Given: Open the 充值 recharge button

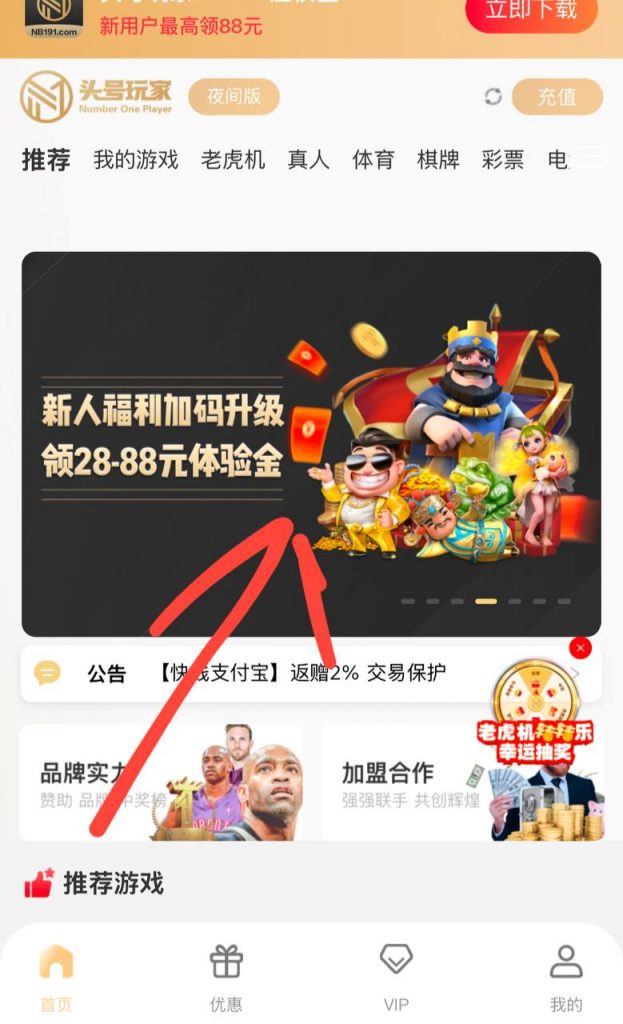Looking at the screenshot, I should (x=557, y=97).
